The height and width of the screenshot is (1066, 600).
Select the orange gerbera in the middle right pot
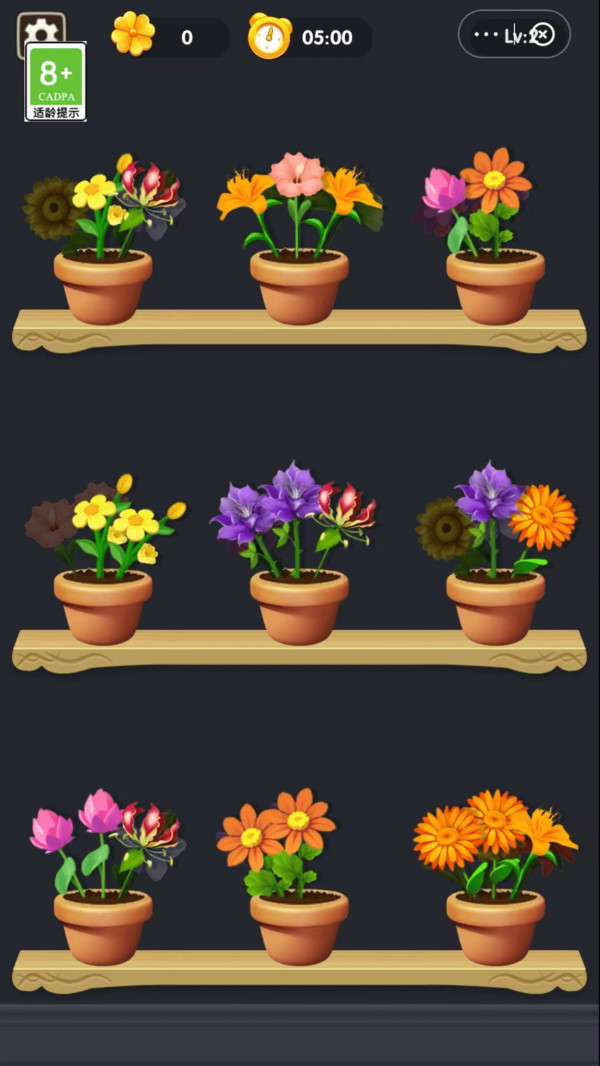click(542, 517)
